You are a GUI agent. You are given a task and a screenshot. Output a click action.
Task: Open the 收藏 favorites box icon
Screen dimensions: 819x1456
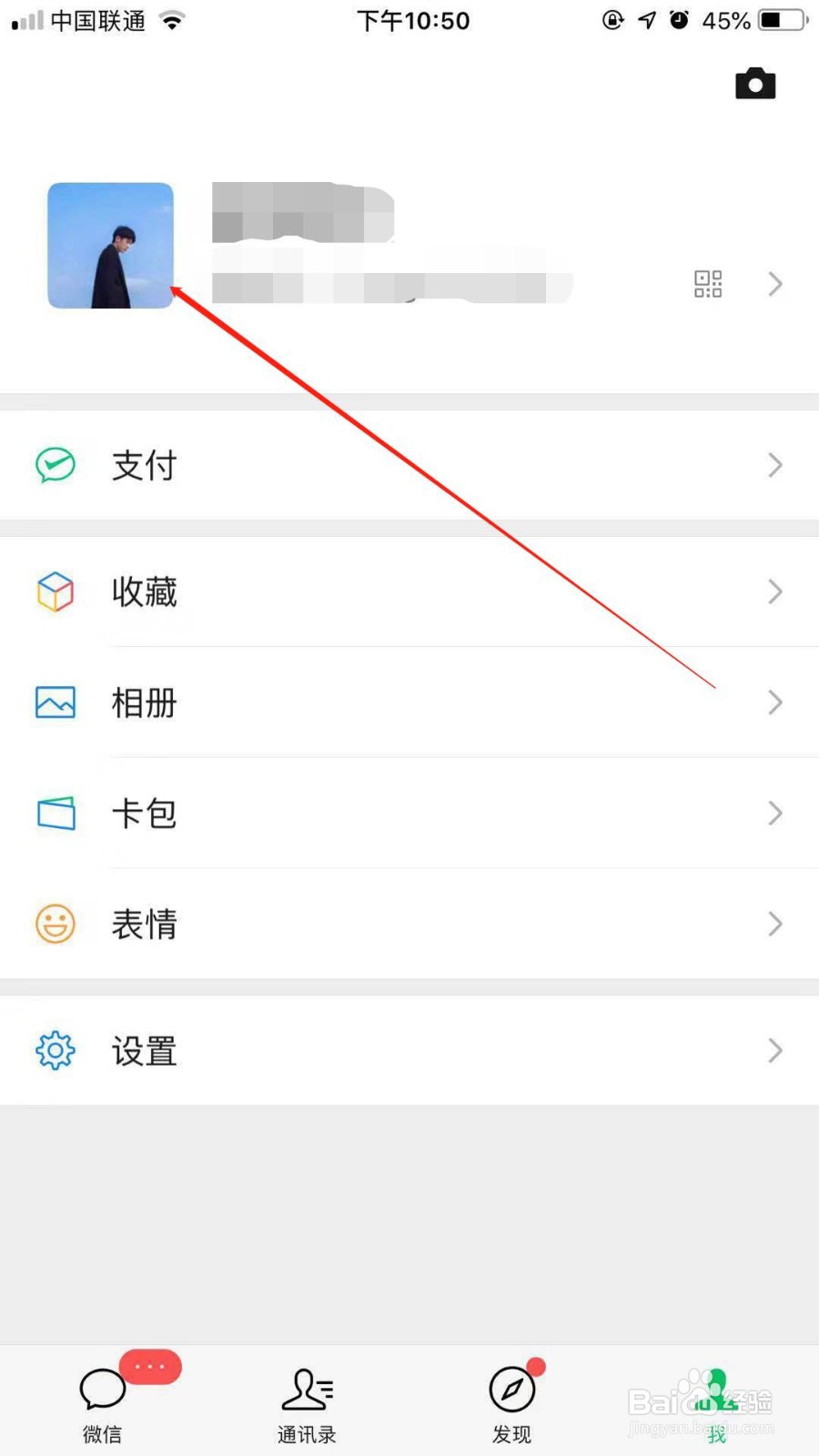55,591
